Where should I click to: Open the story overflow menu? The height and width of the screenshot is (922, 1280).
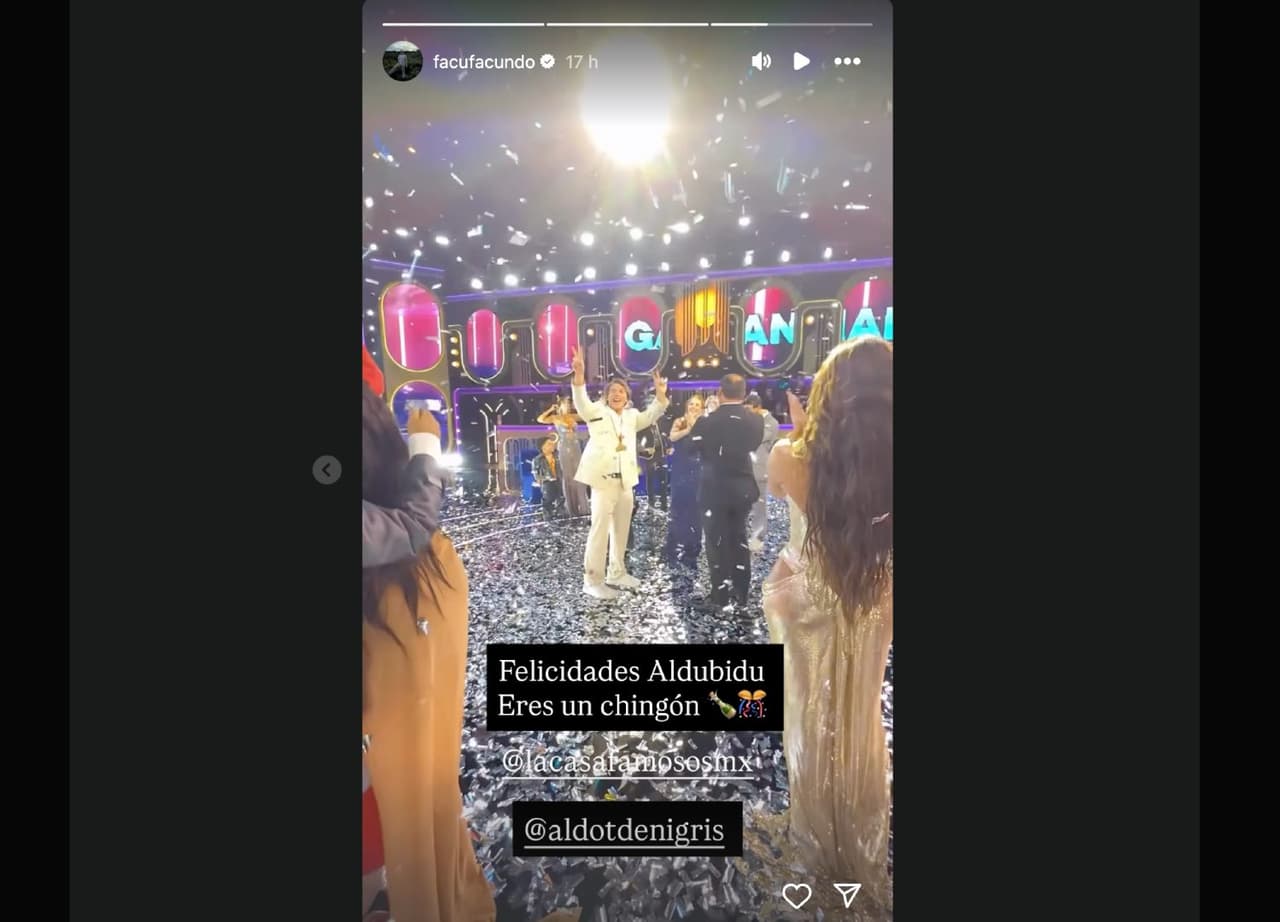(x=847, y=61)
